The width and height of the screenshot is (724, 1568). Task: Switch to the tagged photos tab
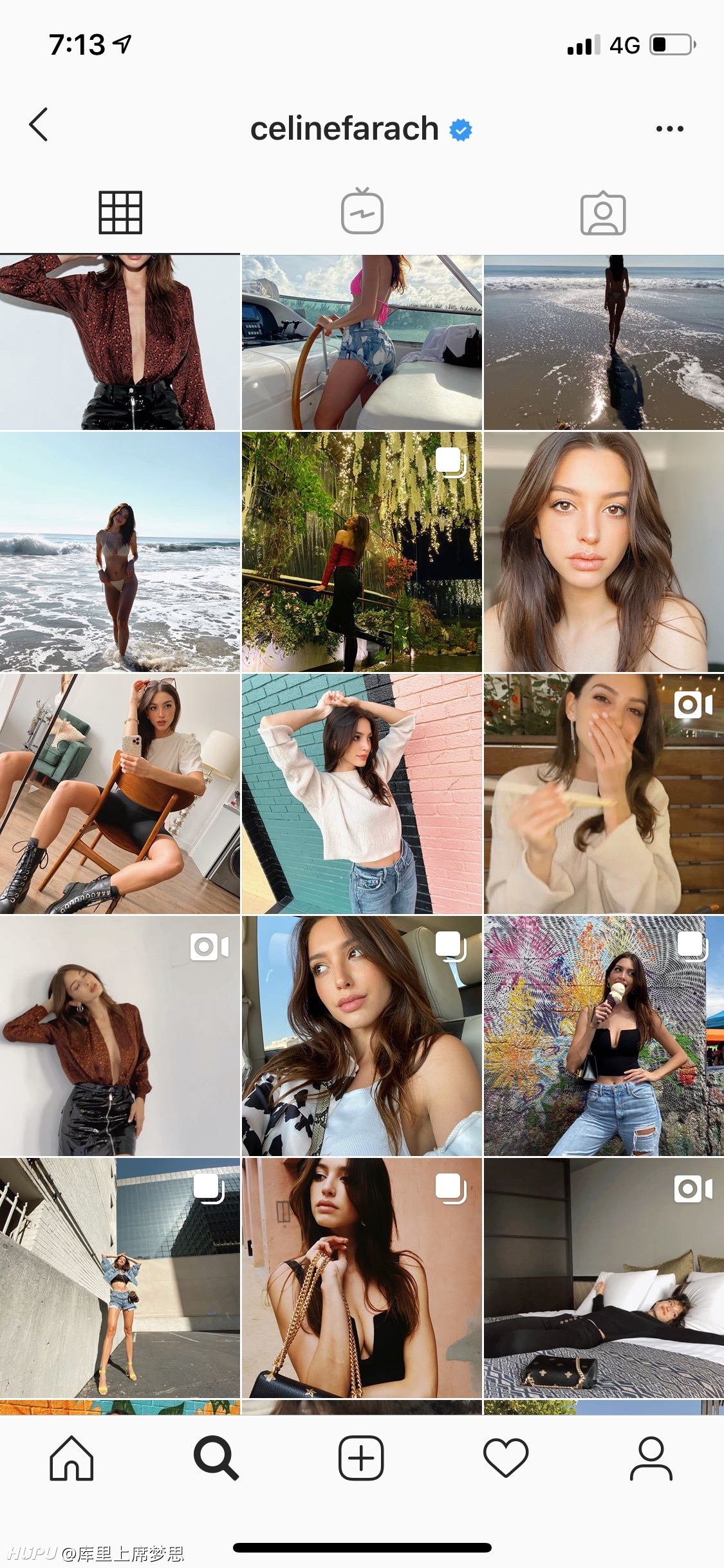[x=603, y=212]
